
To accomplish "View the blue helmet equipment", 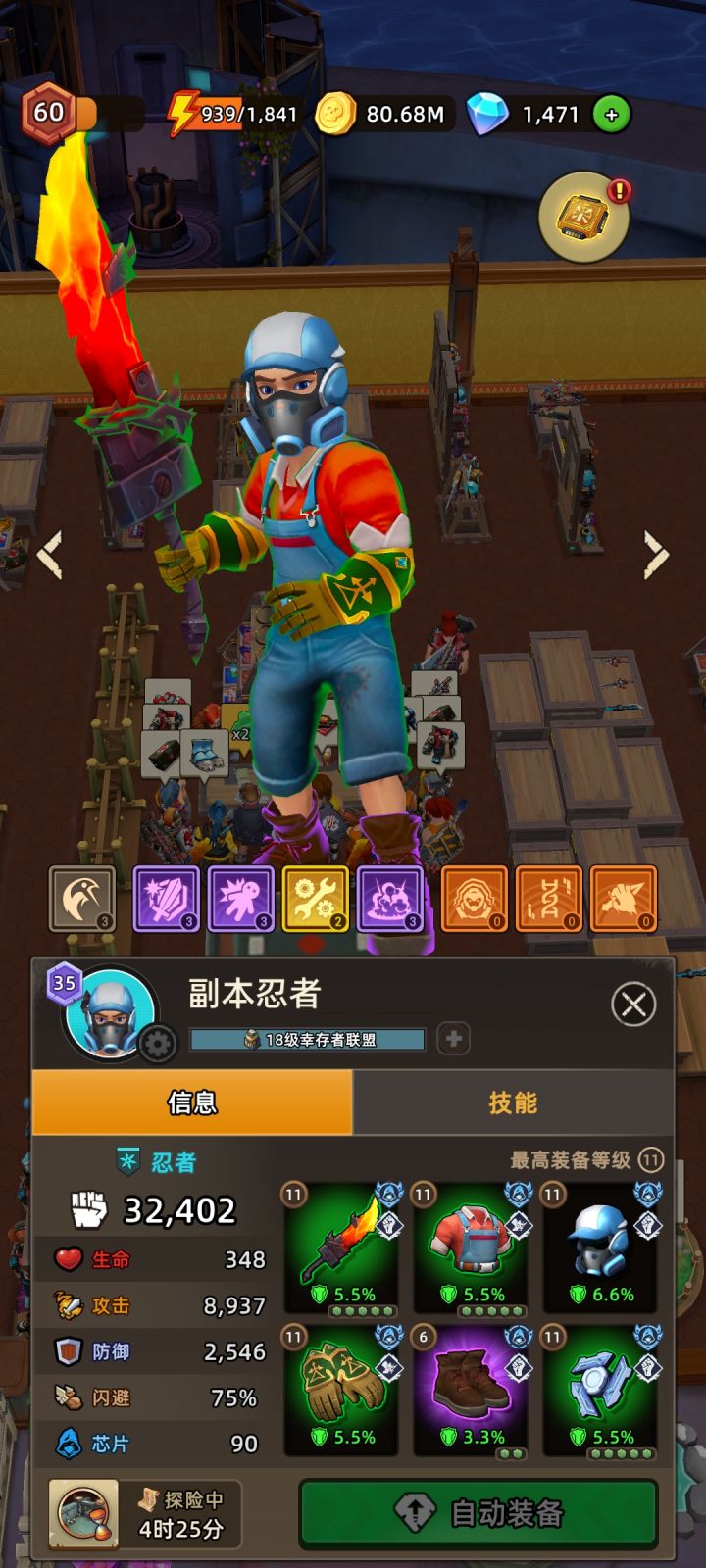I will click(x=601, y=1249).
